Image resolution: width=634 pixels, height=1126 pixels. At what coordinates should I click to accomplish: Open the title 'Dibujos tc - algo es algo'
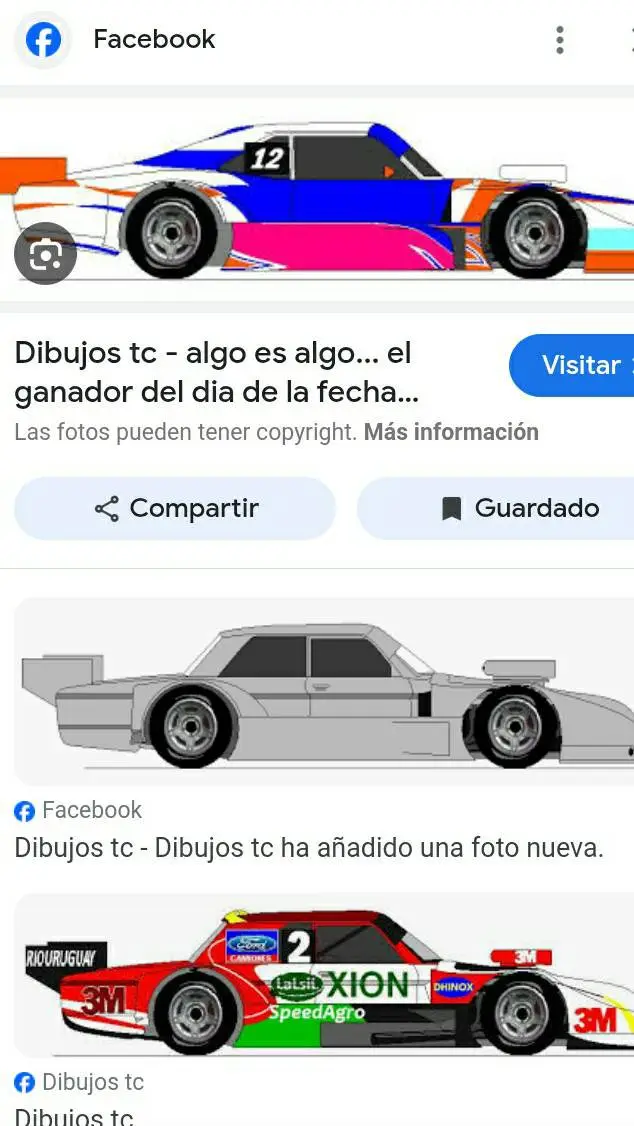coord(213,372)
